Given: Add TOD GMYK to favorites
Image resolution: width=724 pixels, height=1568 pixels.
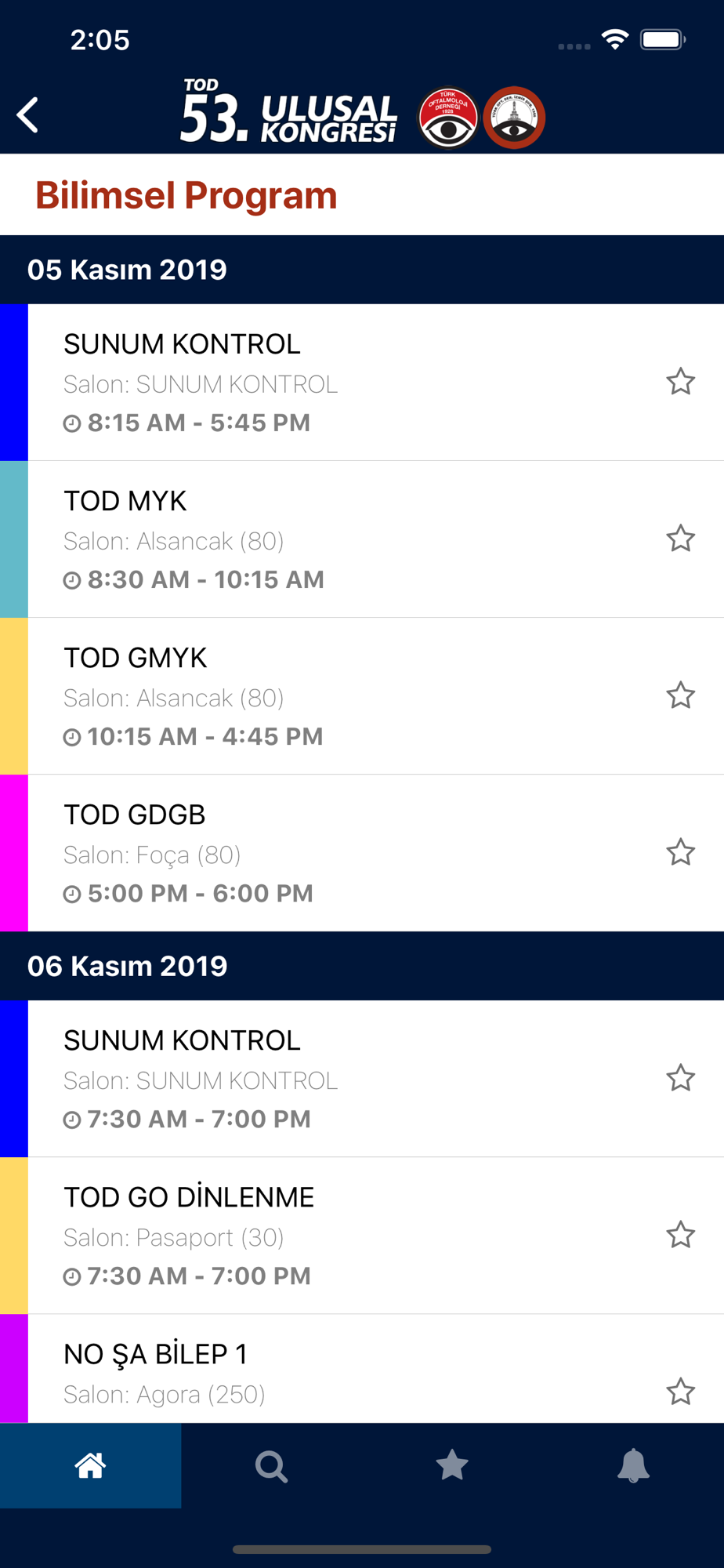Looking at the screenshot, I should [x=680, y=695].
